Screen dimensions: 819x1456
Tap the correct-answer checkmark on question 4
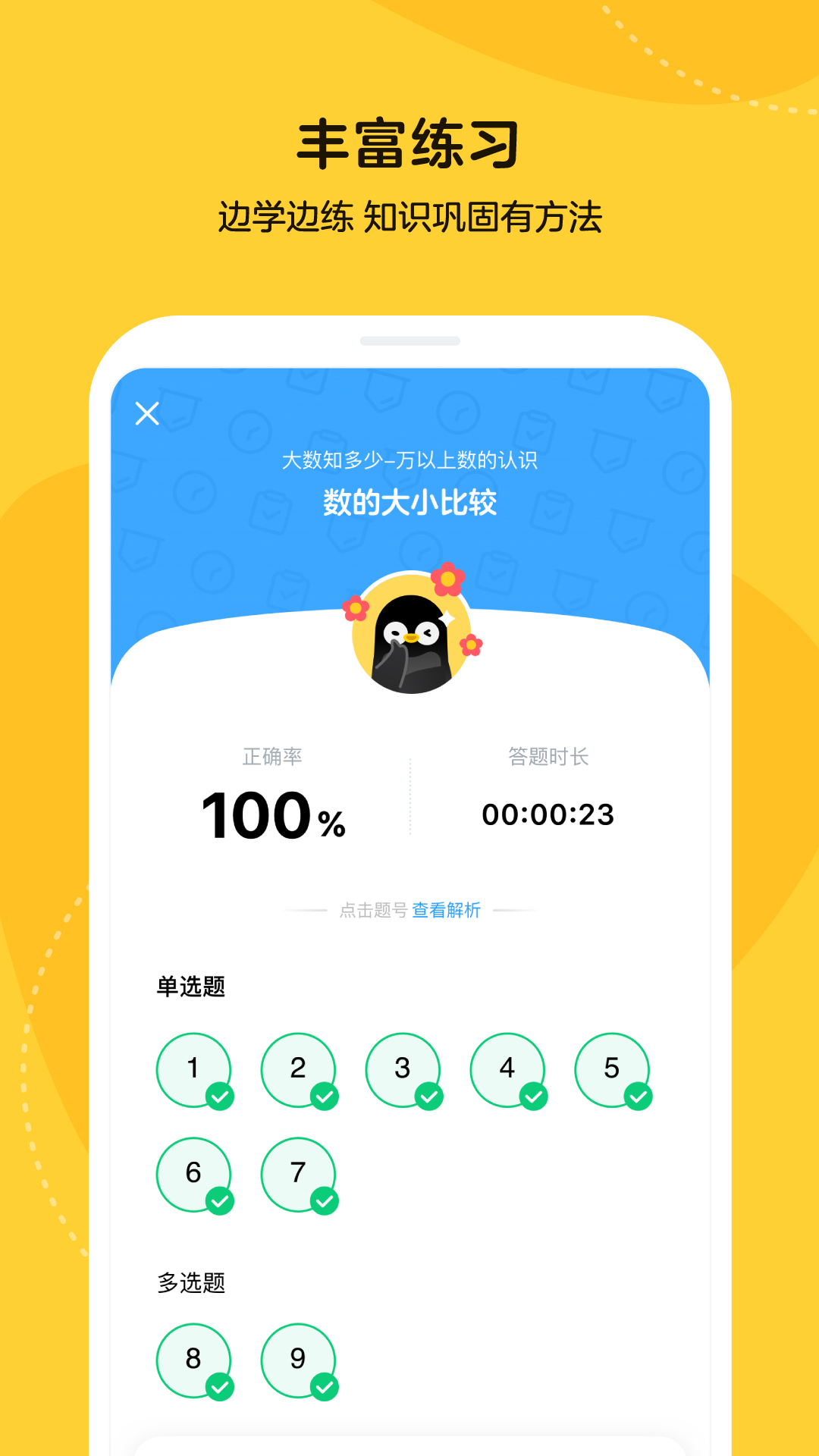click(533, 1095)
